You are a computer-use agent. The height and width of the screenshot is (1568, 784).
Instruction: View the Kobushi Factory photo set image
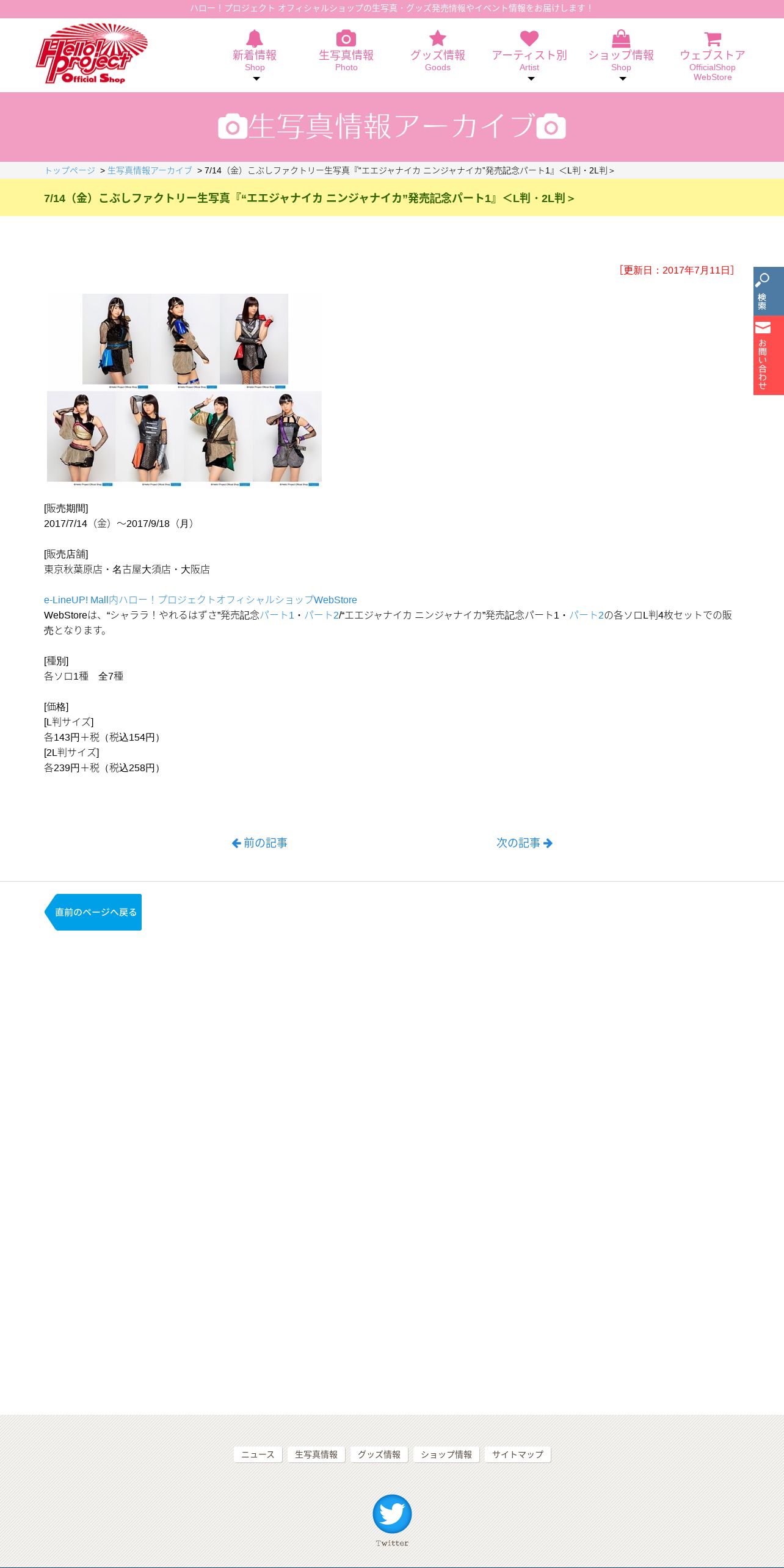coord(184,390)
